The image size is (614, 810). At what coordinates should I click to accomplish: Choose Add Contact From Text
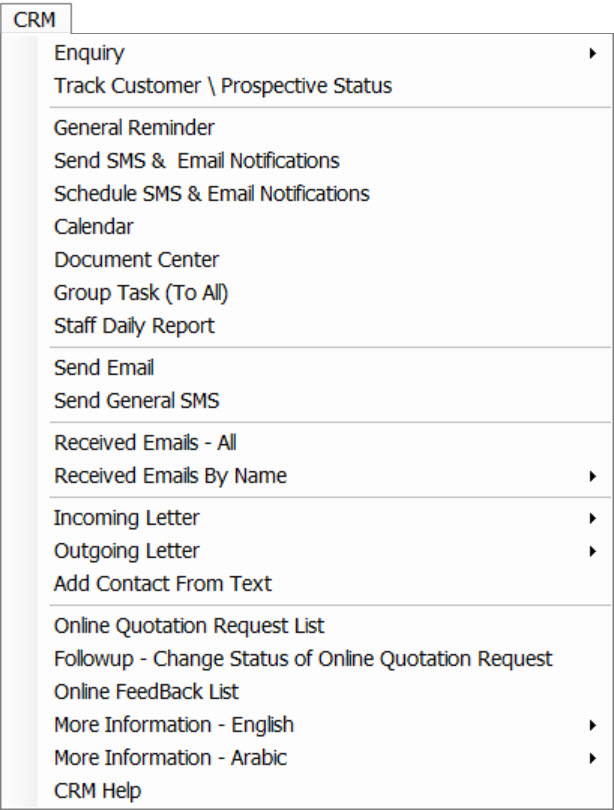(x=162, y=584)
